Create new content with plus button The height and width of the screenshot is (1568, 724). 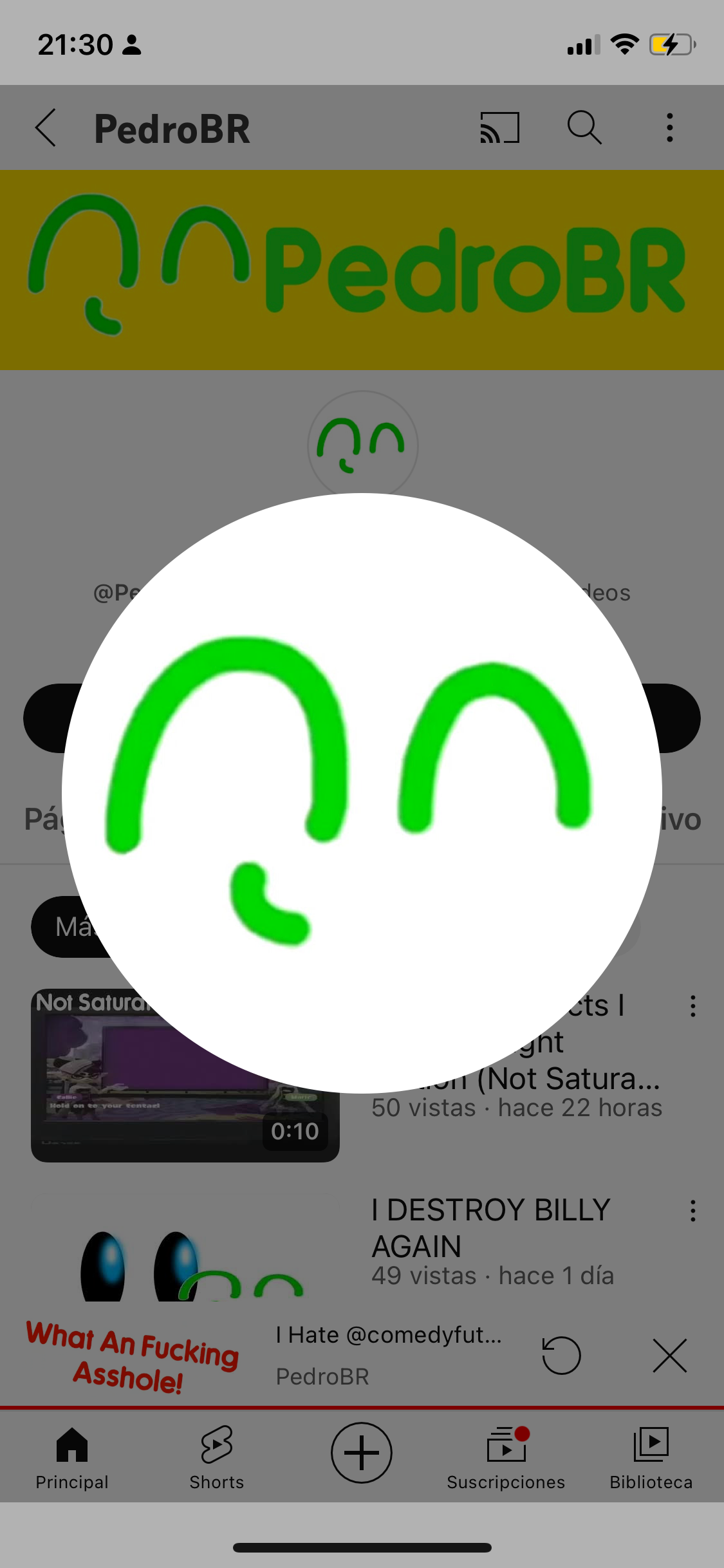point(362,1453)
